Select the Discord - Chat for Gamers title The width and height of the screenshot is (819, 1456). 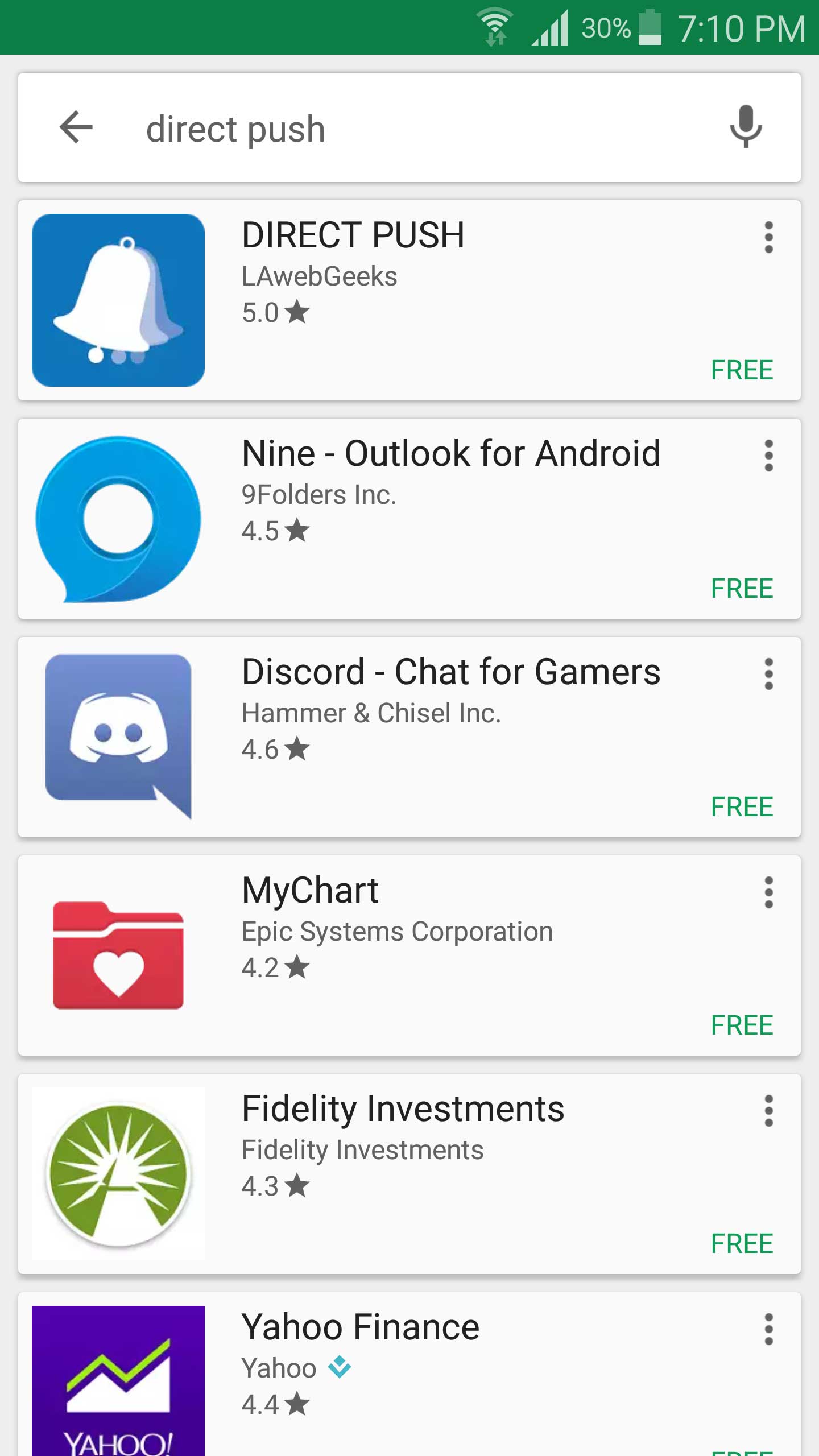tap(450, 671)
